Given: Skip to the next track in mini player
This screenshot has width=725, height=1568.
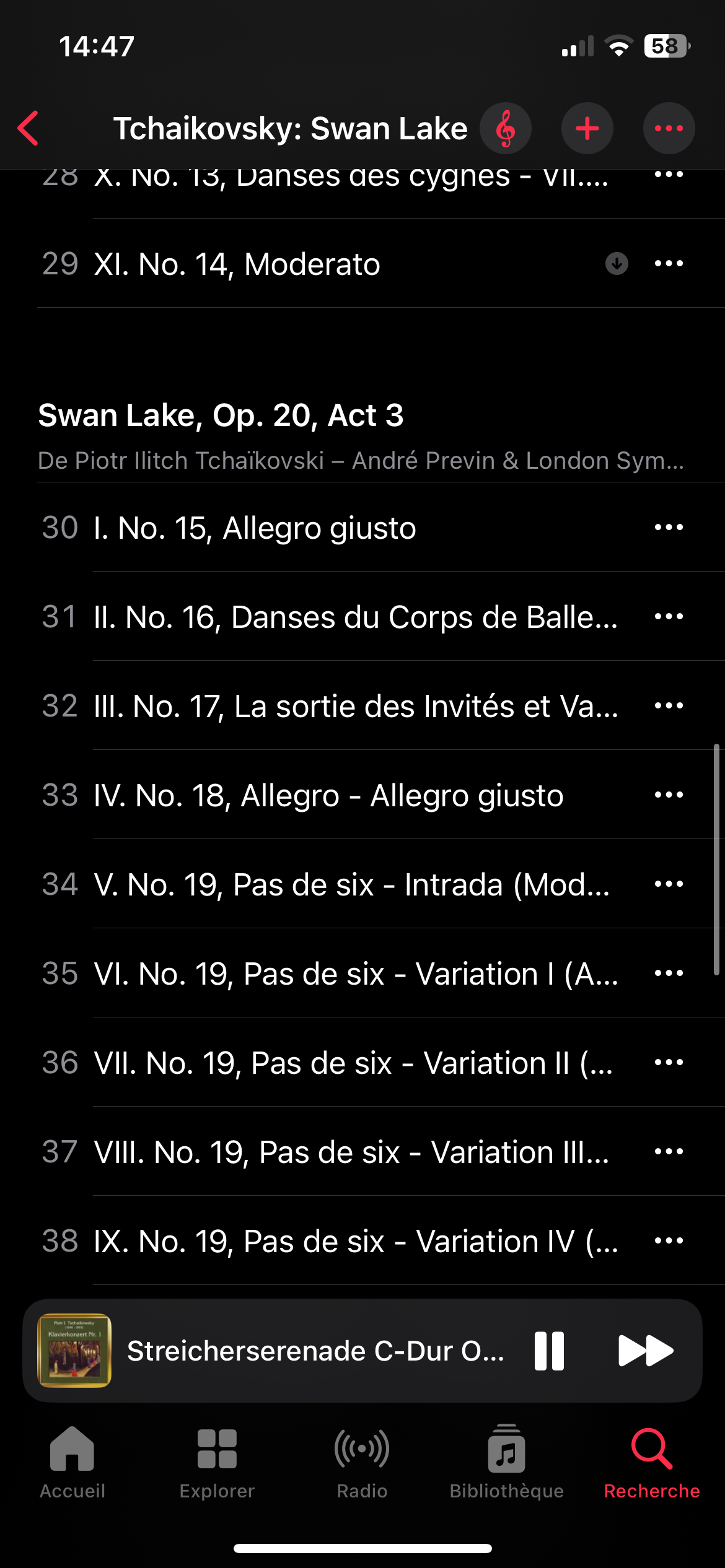Looking at the screenshot, I should pos(646,1351).
